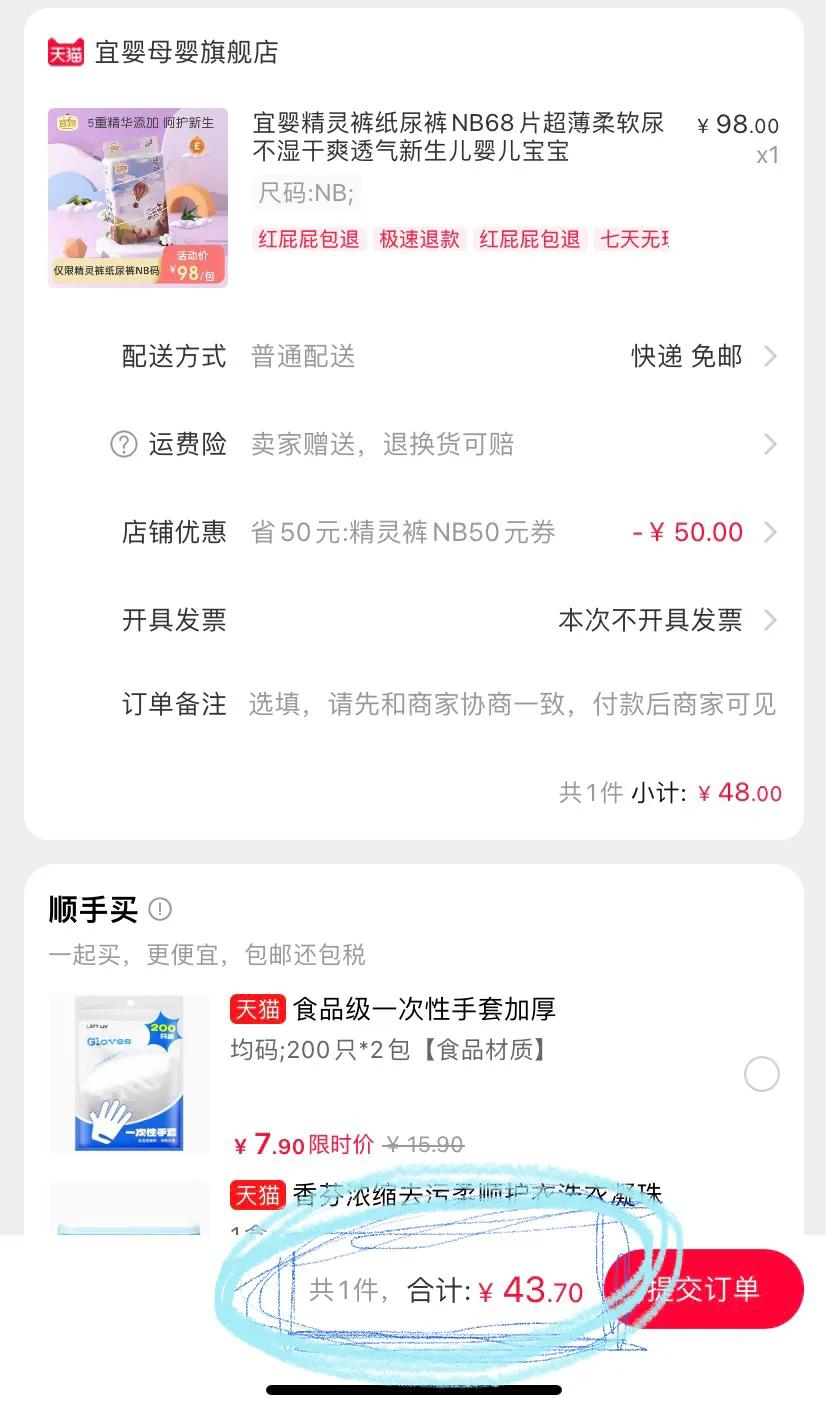Click the Tmall badge on 食品级一次性手套加厚
The width and height of the screenshot is (826, 1410).
257,1009
